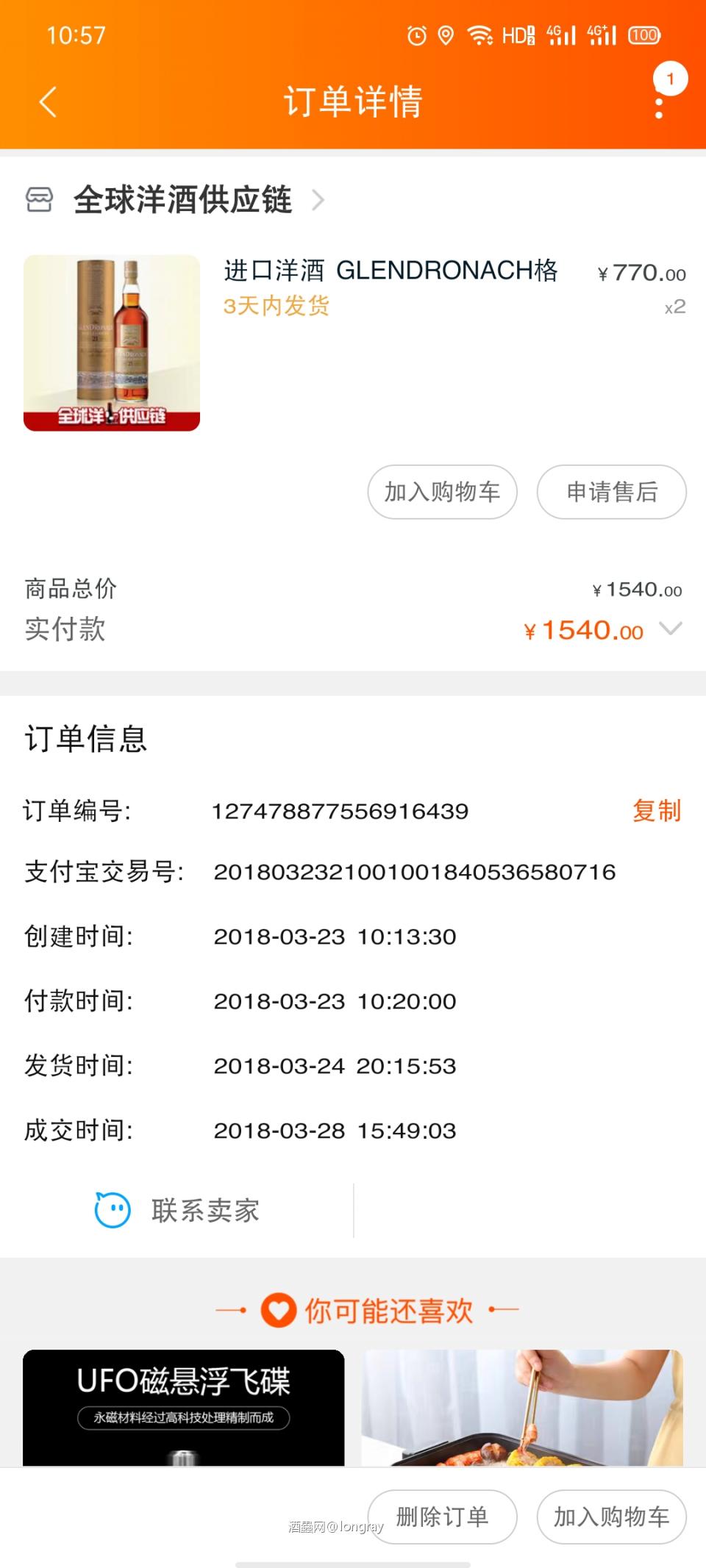Image resolution: width=706 pixels, height=1568 pixels.
Task: Open the Glendronach whisky product thumbnail
Action: tap(111, 343)
